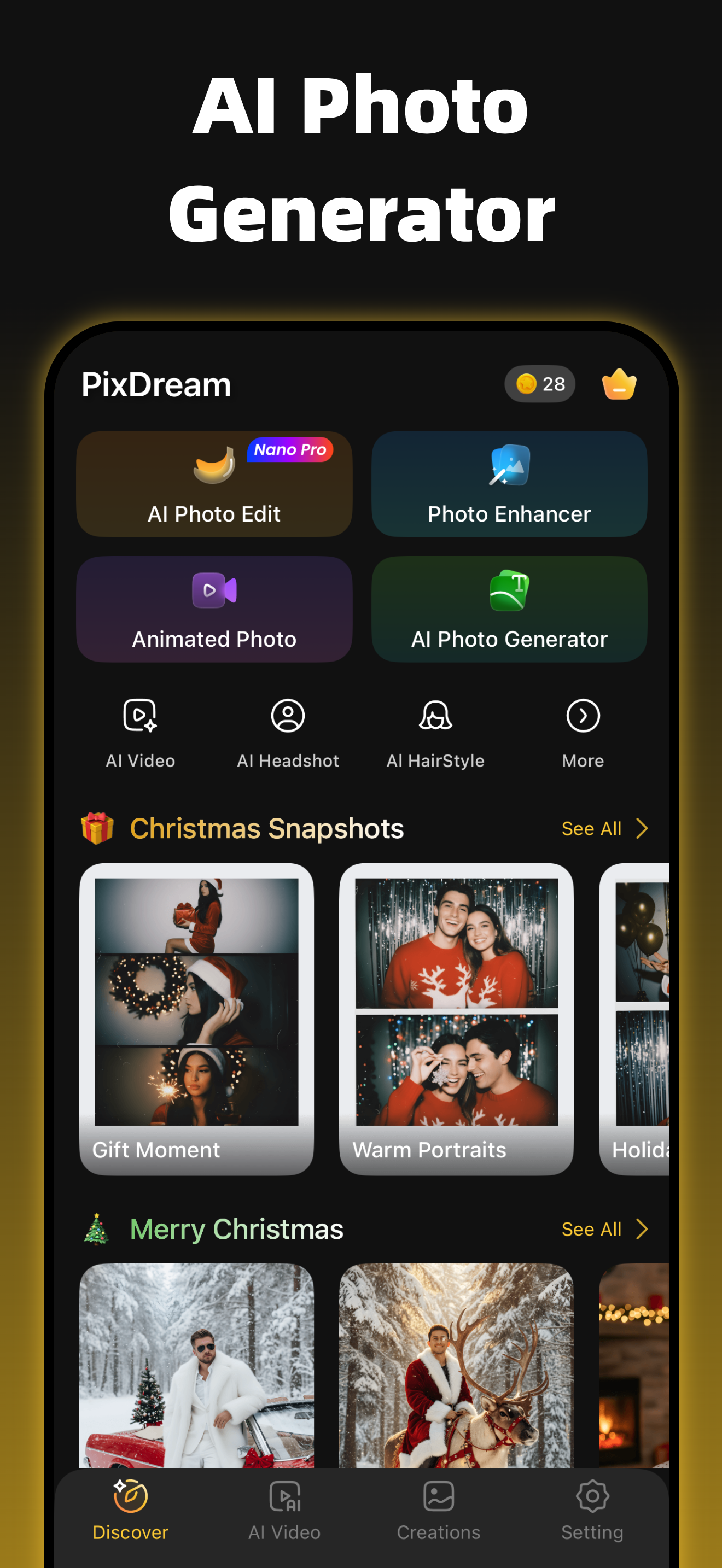Launch the Animated Photo tool
This screenshot has width=722, height=1568.
[x=214, y=609]
